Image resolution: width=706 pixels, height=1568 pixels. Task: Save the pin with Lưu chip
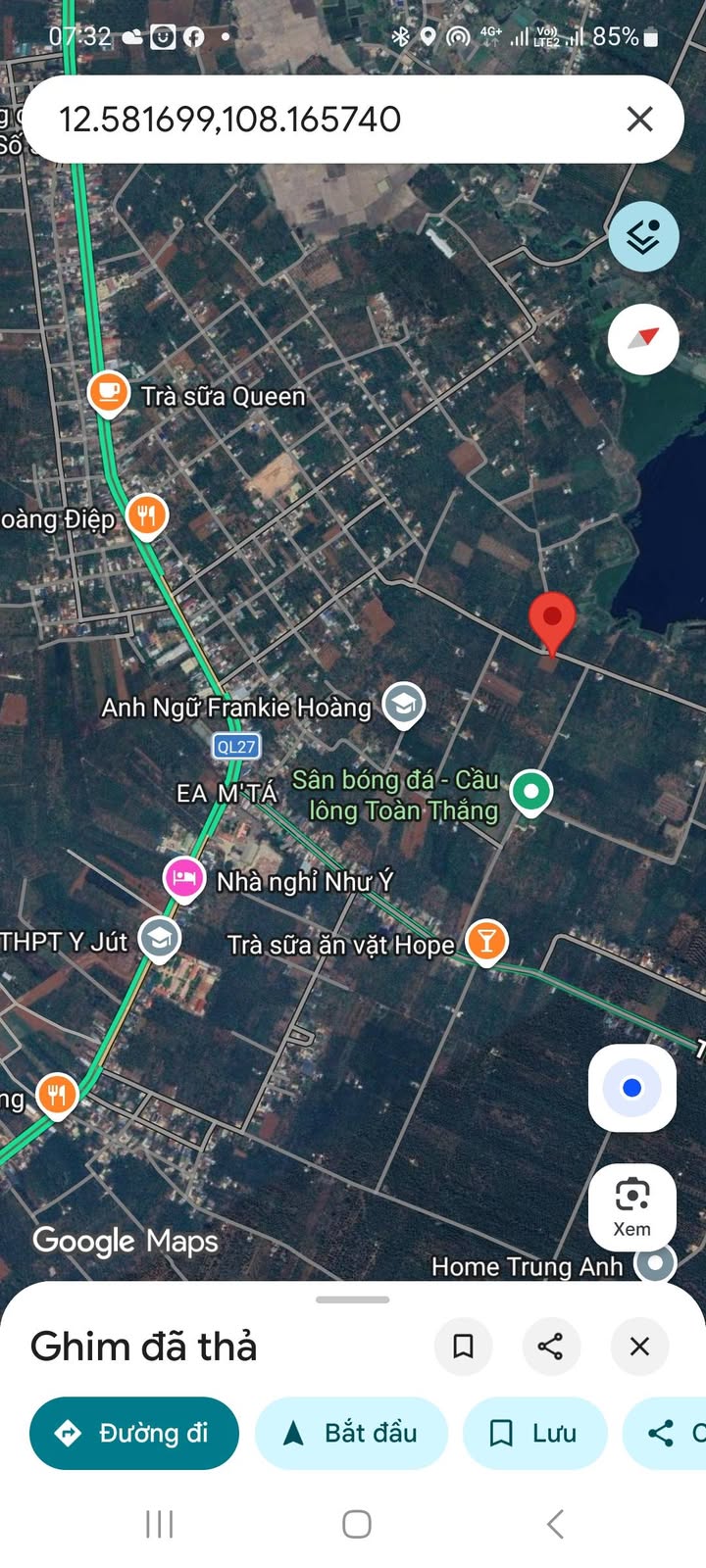pyautogui.click(x=534, y=1433)
